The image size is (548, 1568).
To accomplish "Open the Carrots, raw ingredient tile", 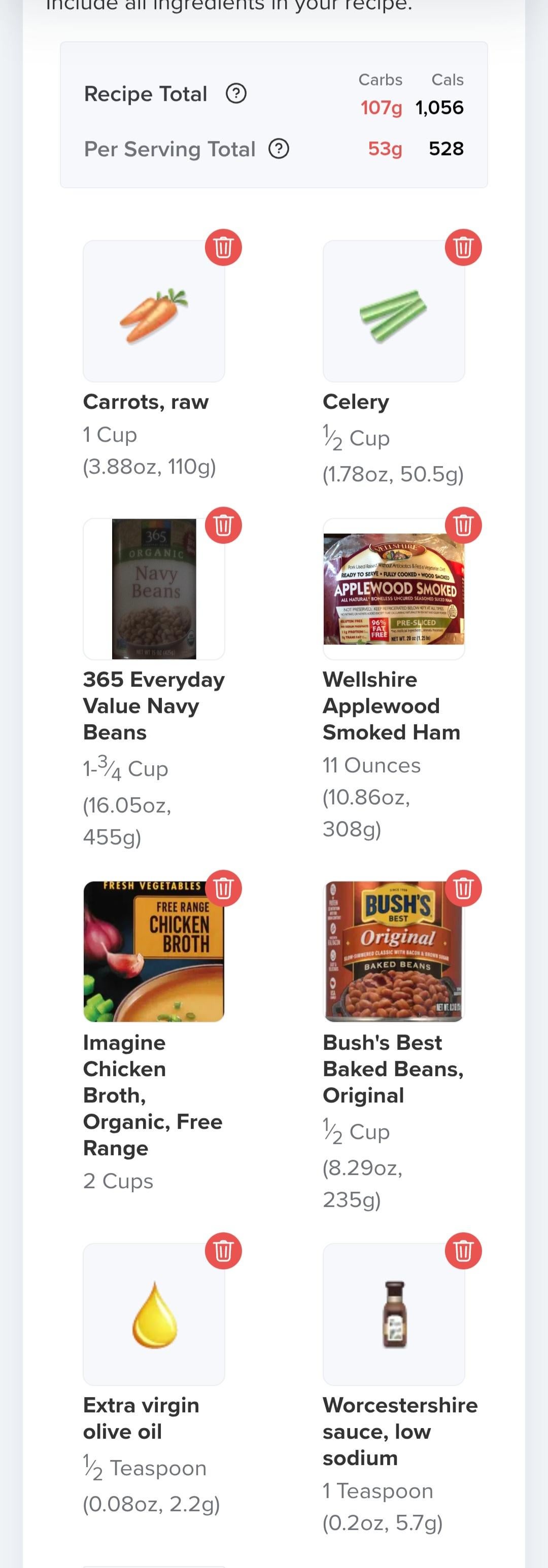I will (154, 312).
